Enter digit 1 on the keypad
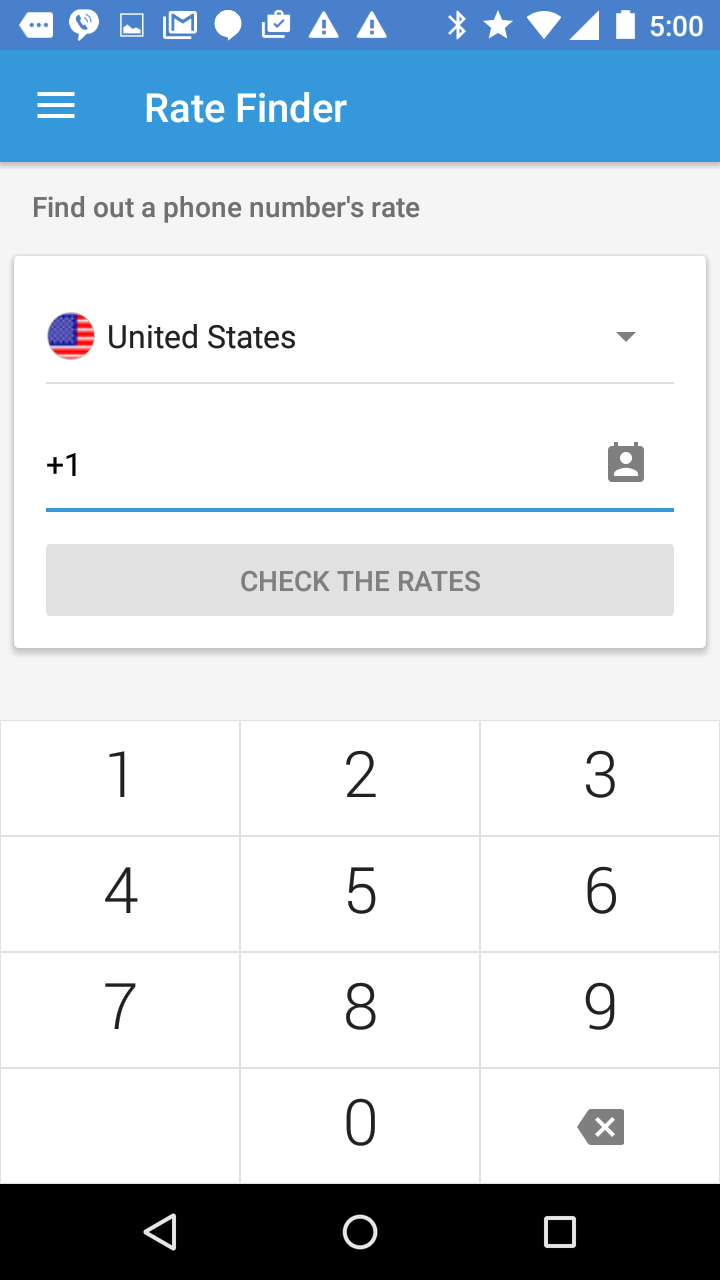 tap(120, 777)
